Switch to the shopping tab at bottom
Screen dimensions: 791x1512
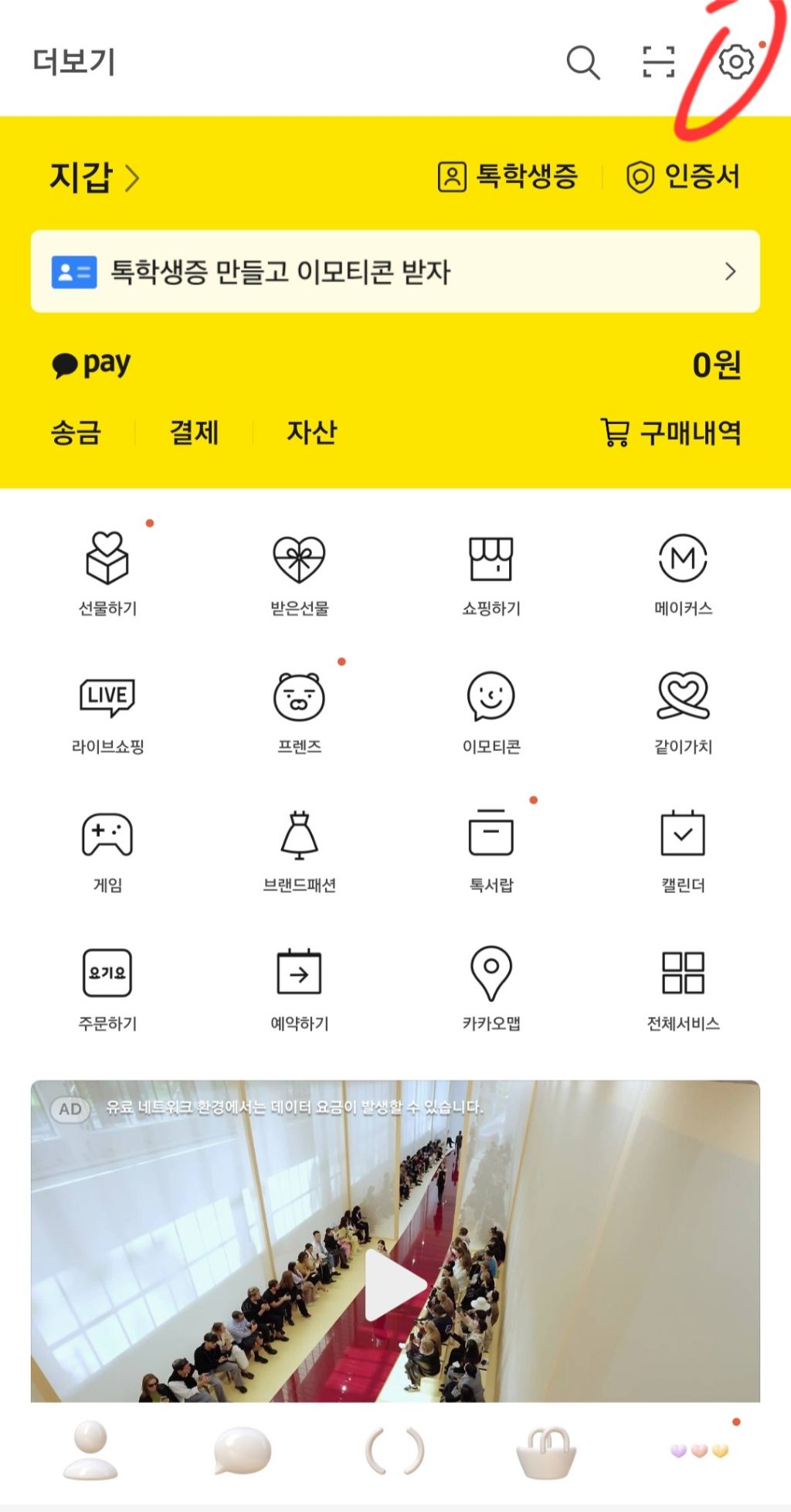point(547,1453)
